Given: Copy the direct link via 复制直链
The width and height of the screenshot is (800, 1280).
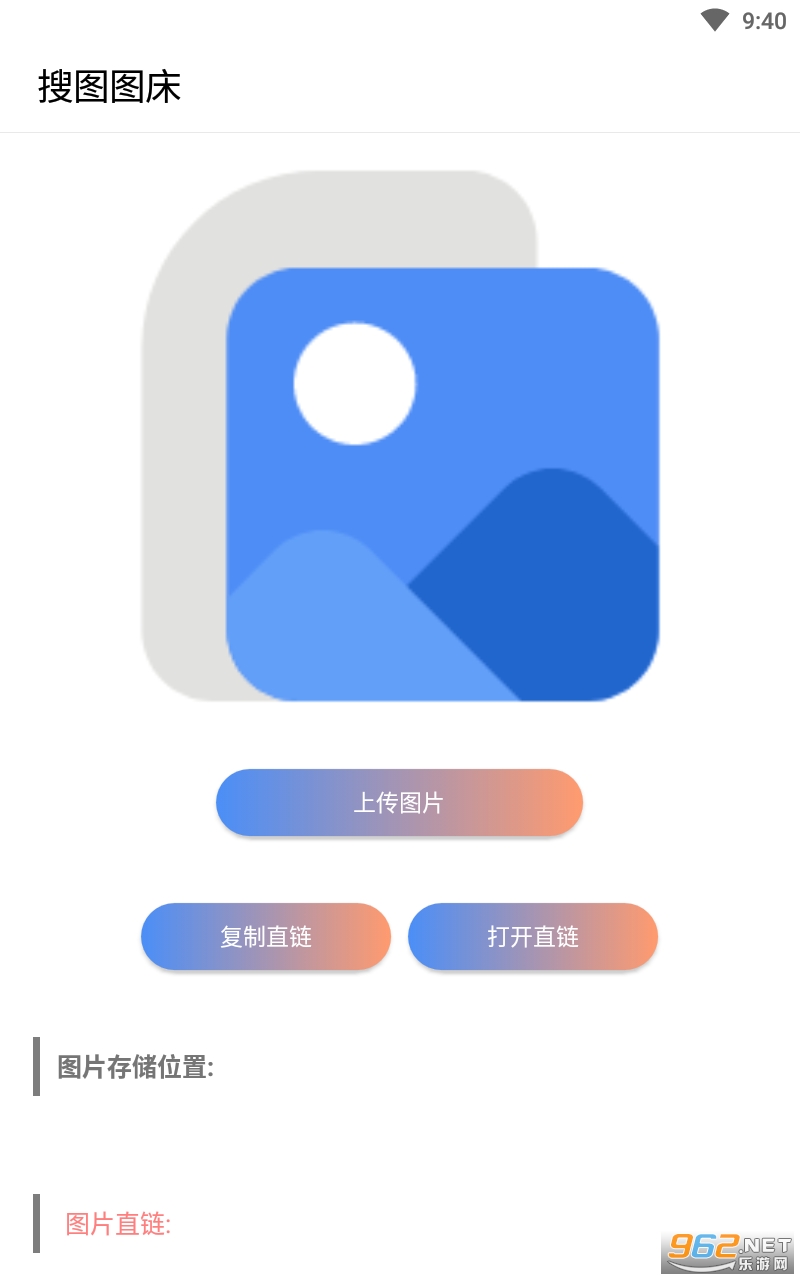Looking at the screenshot, I should pyautogui.click(x=266, y=937).
